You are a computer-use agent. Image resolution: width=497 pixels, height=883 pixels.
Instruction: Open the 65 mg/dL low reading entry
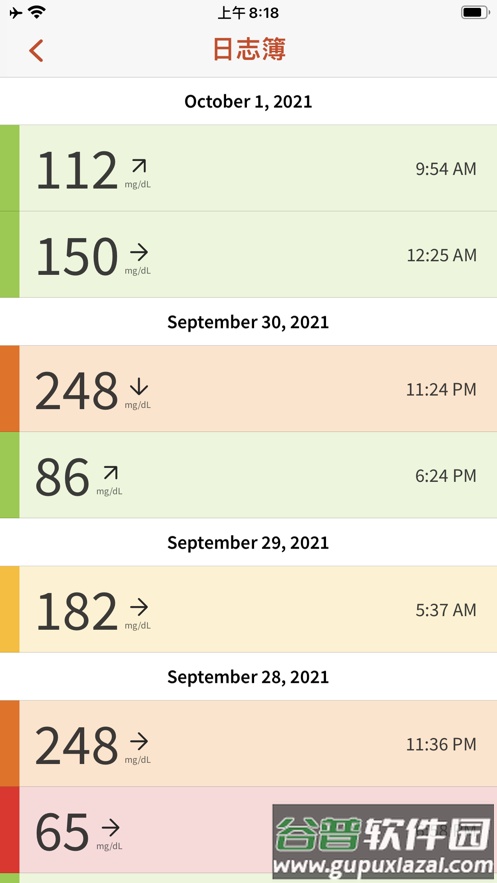(x=248, y=830)
